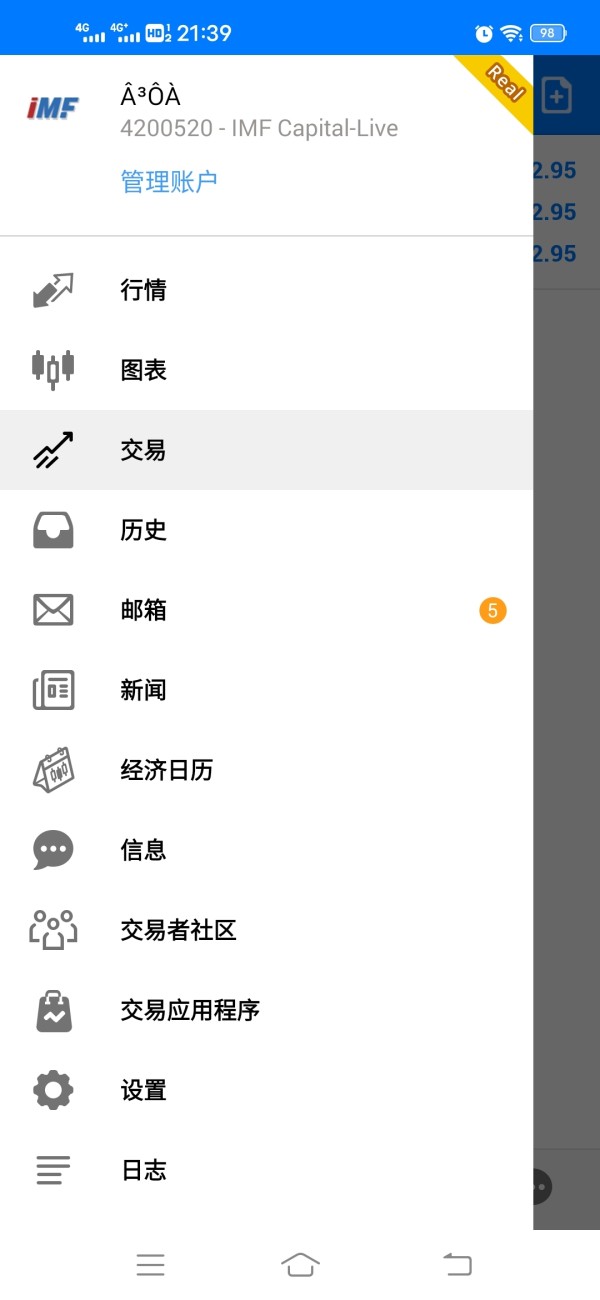This screenshot has height=1300, width=600.
Task: Open 日志 journal
Action: [x=266, y=1170]
